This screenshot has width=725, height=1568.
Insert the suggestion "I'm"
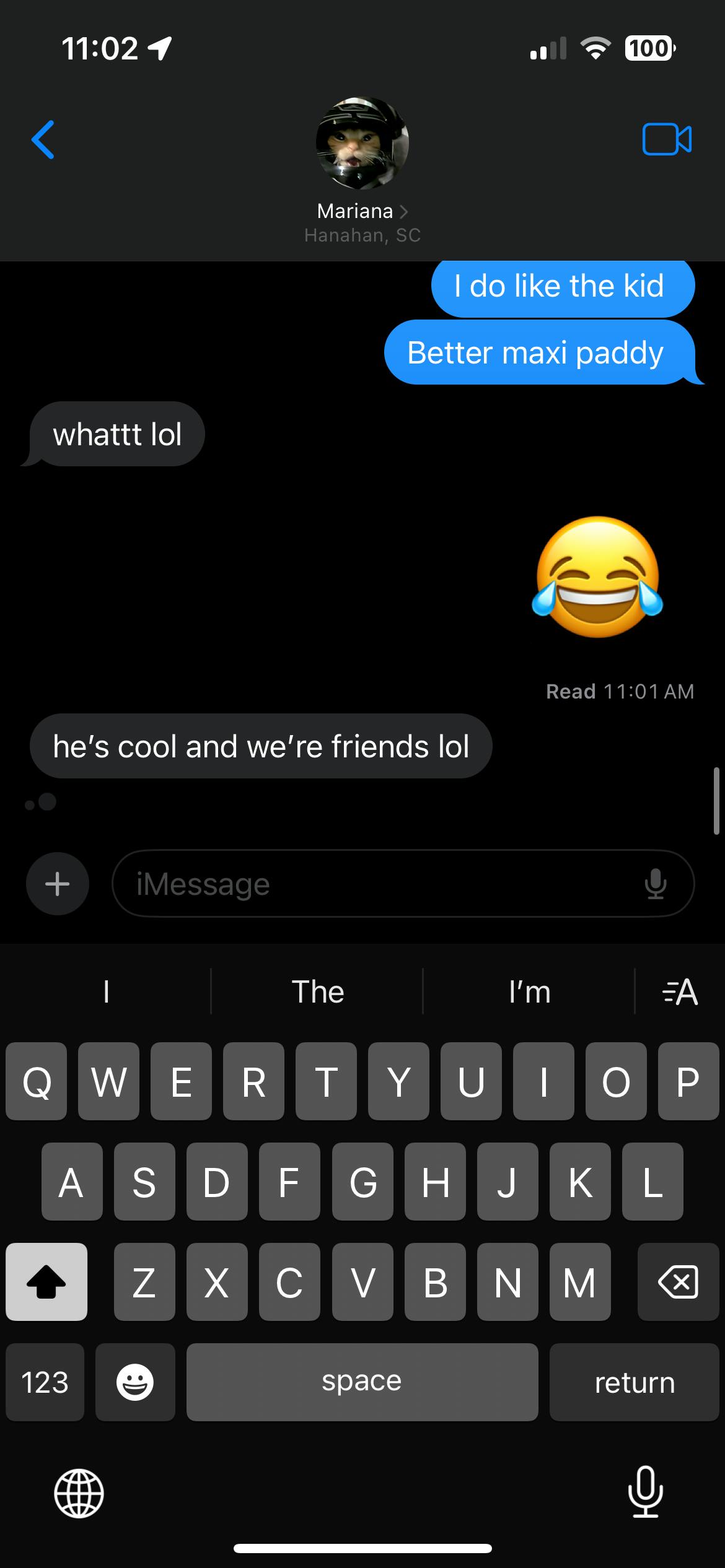[x=529, y=991]
